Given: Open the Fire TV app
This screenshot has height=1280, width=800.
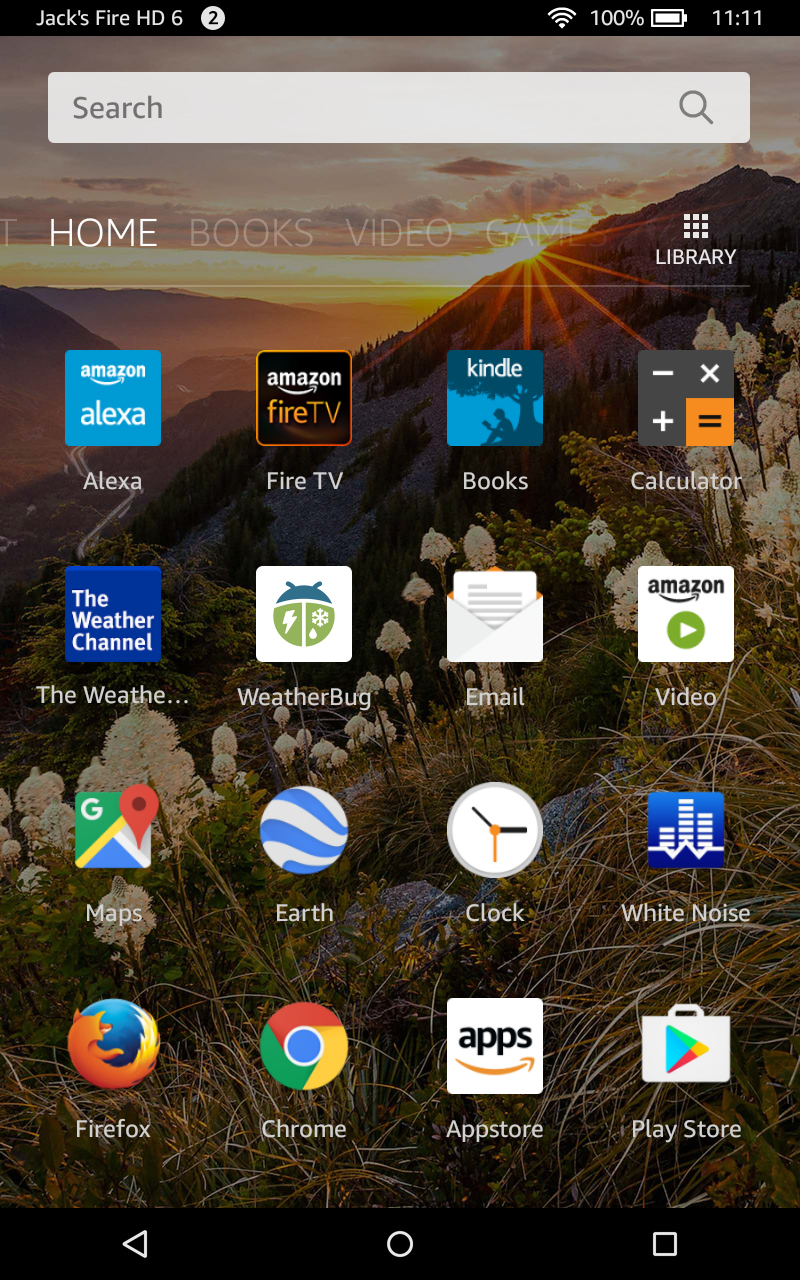Looking at the screenshot, I should click(304, 398).
